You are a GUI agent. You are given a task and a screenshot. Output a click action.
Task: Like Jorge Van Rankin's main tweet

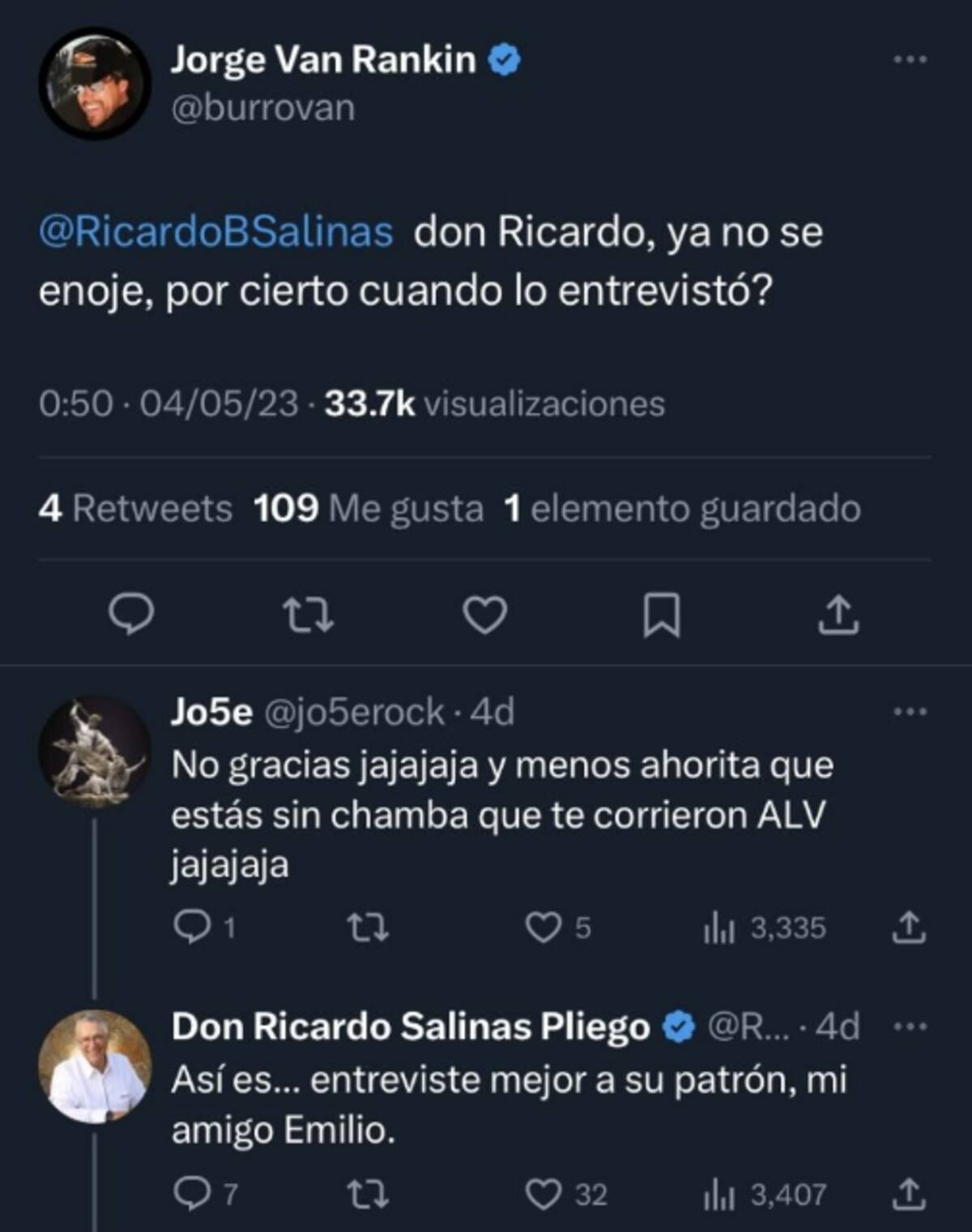[484, 615]
